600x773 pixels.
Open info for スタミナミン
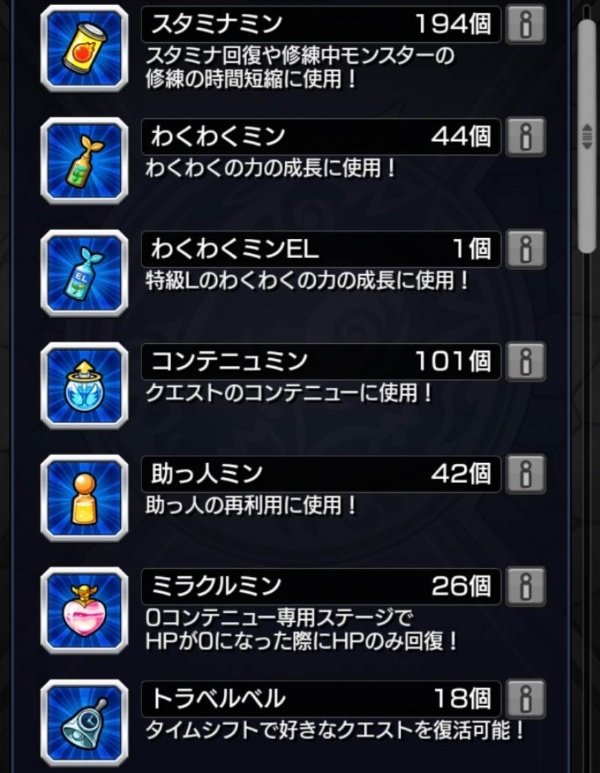click(525, 23)
